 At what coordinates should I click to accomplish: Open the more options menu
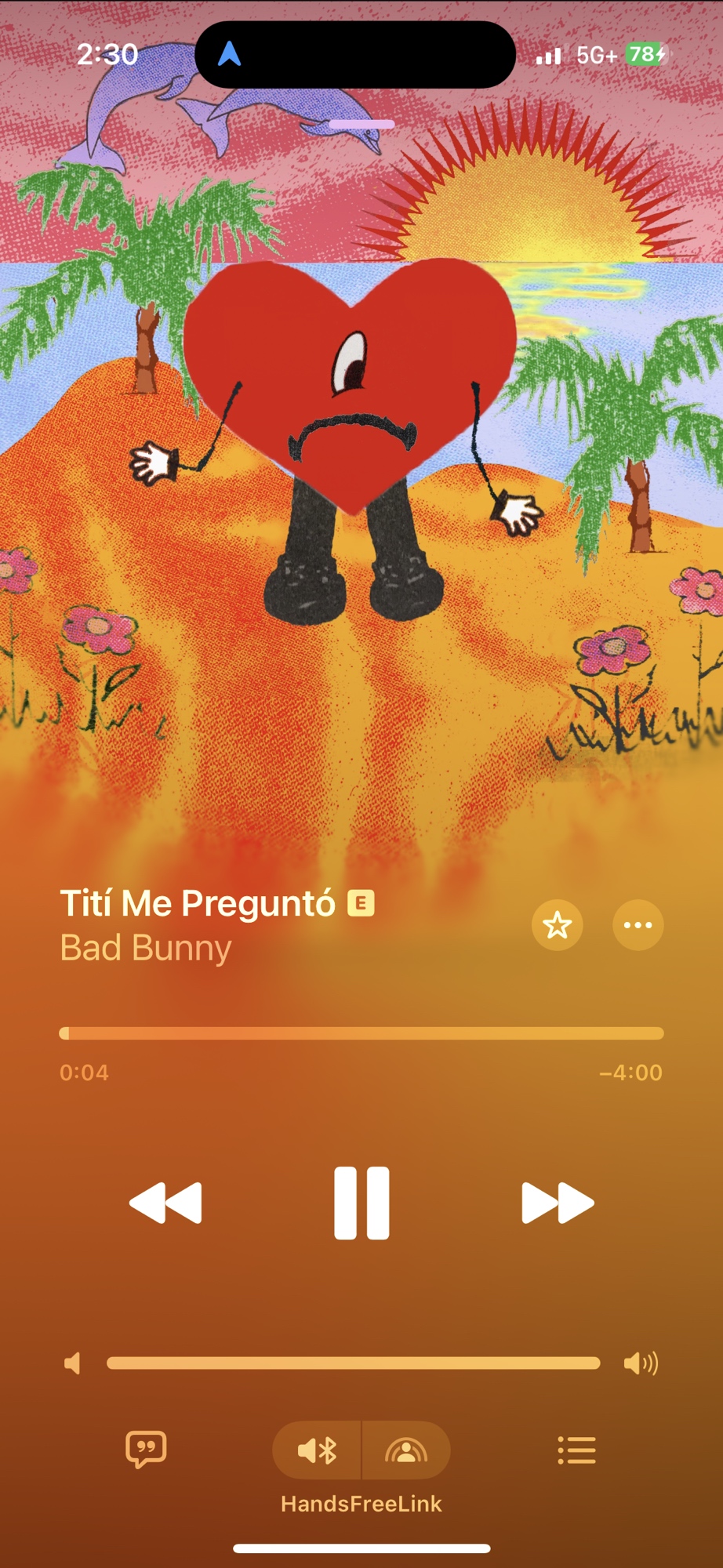pyautogui.click(x=638, y=925)
